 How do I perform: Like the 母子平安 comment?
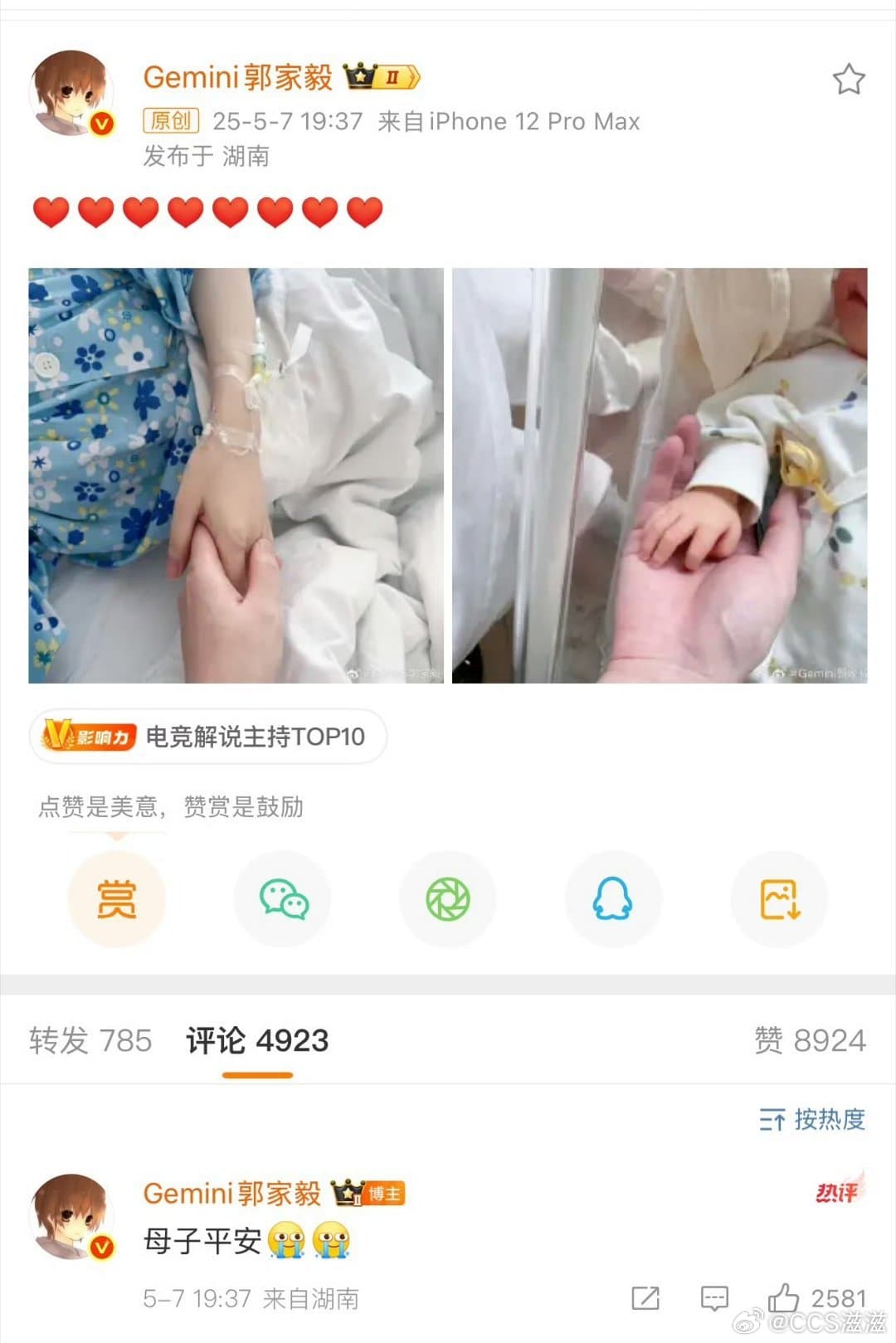pos(783,1298)
